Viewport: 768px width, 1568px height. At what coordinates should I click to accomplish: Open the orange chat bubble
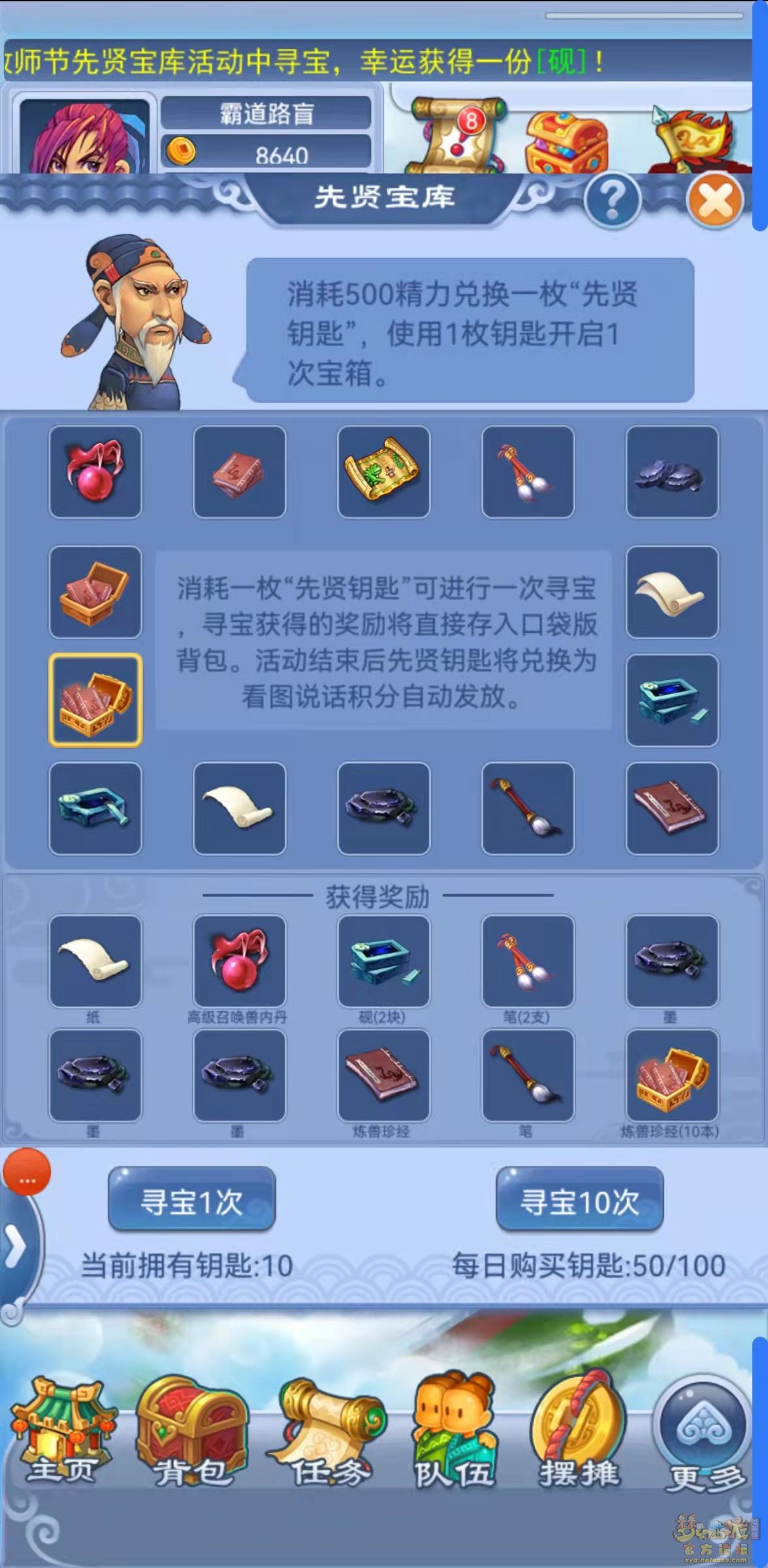[27, 1172]
